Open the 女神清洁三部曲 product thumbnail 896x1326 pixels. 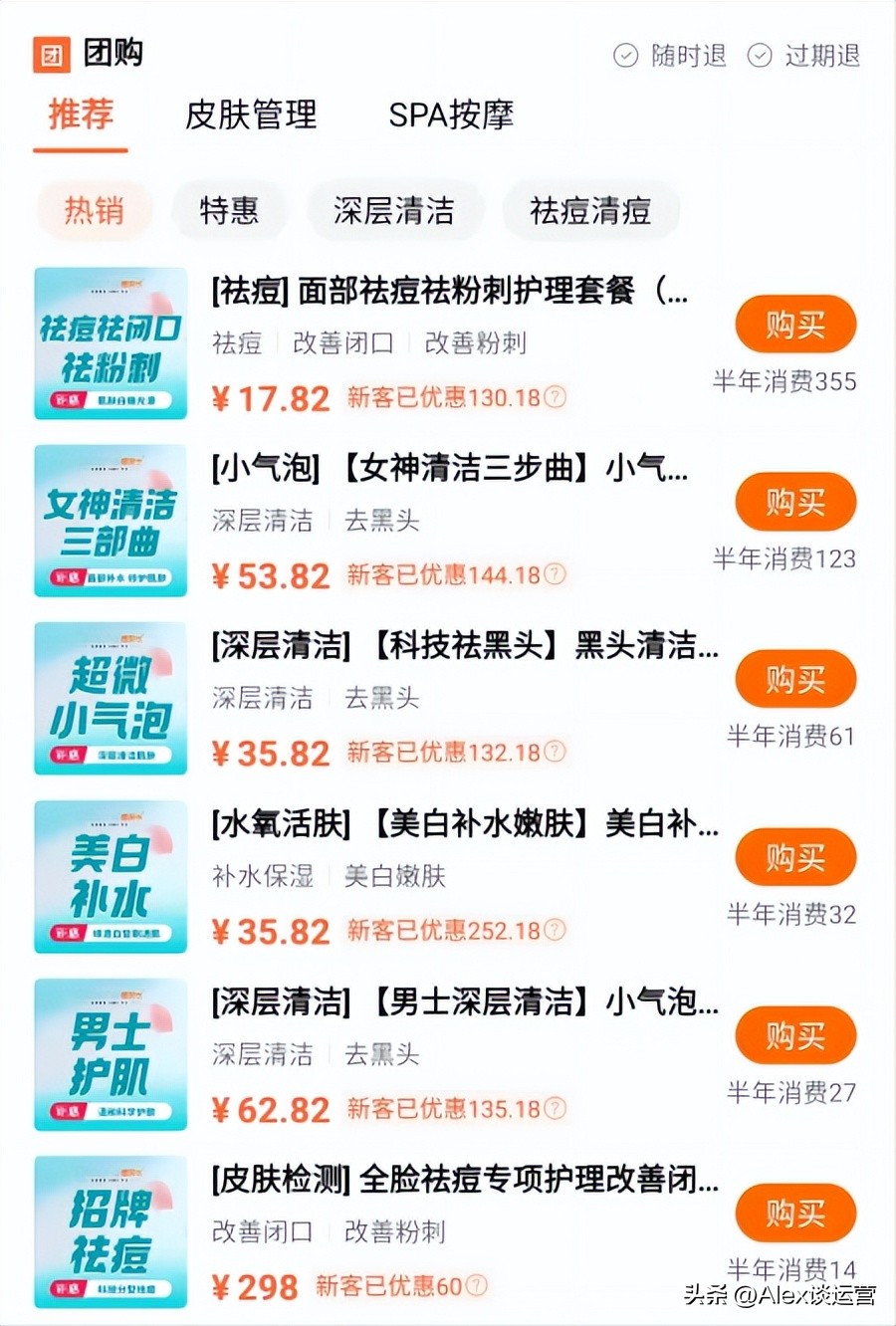[x=110, y=520]
